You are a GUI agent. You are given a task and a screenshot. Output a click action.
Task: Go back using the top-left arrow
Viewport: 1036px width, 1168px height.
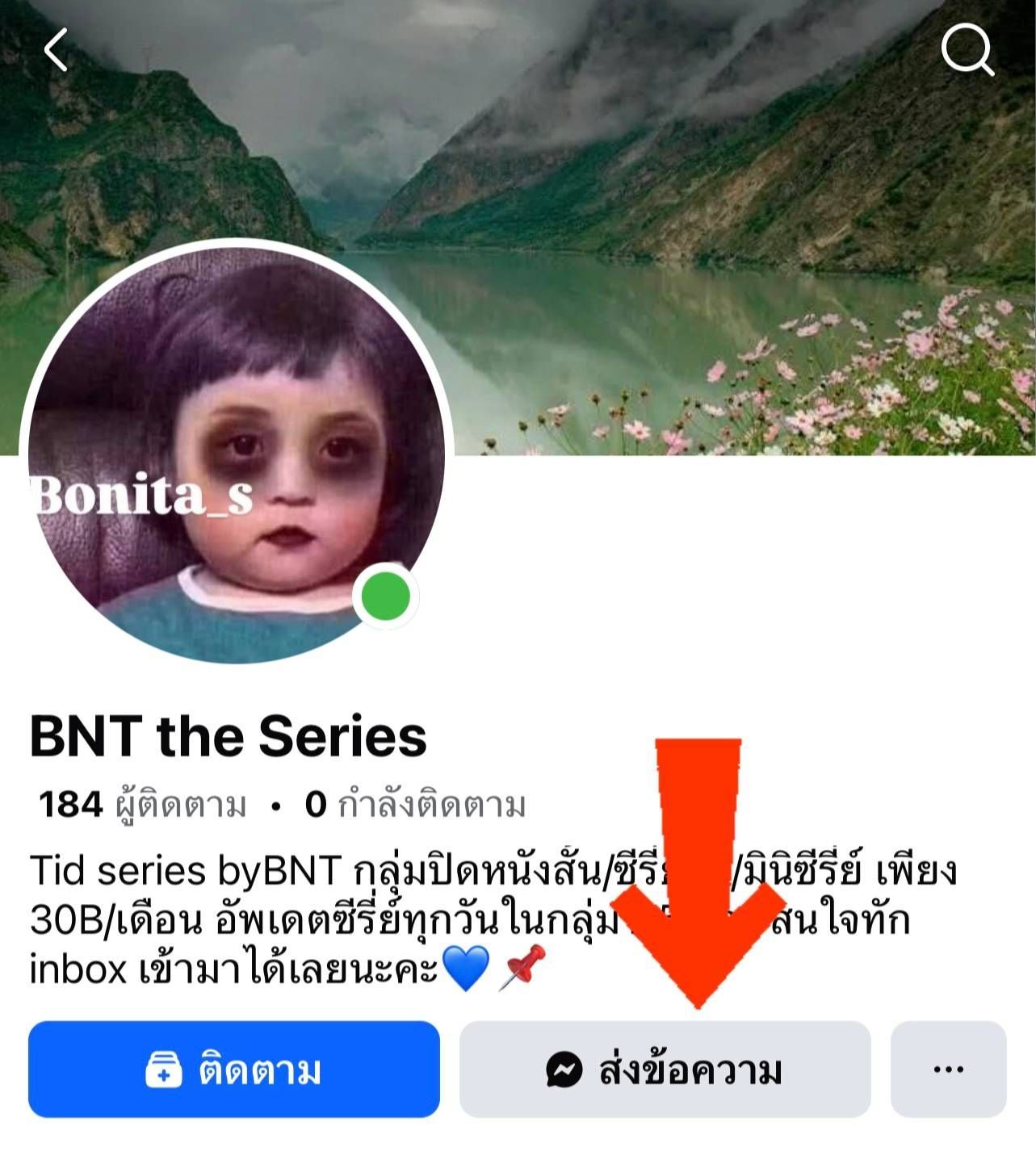56,50
